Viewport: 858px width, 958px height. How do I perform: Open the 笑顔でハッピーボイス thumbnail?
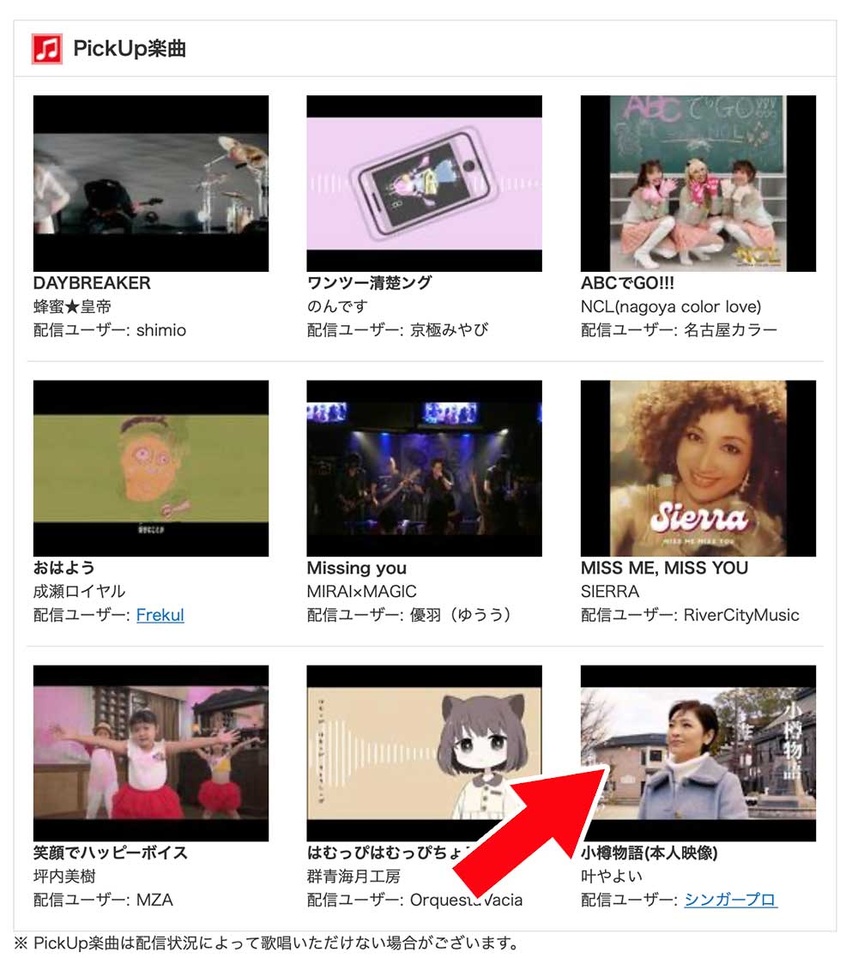(x=151, y=753)
